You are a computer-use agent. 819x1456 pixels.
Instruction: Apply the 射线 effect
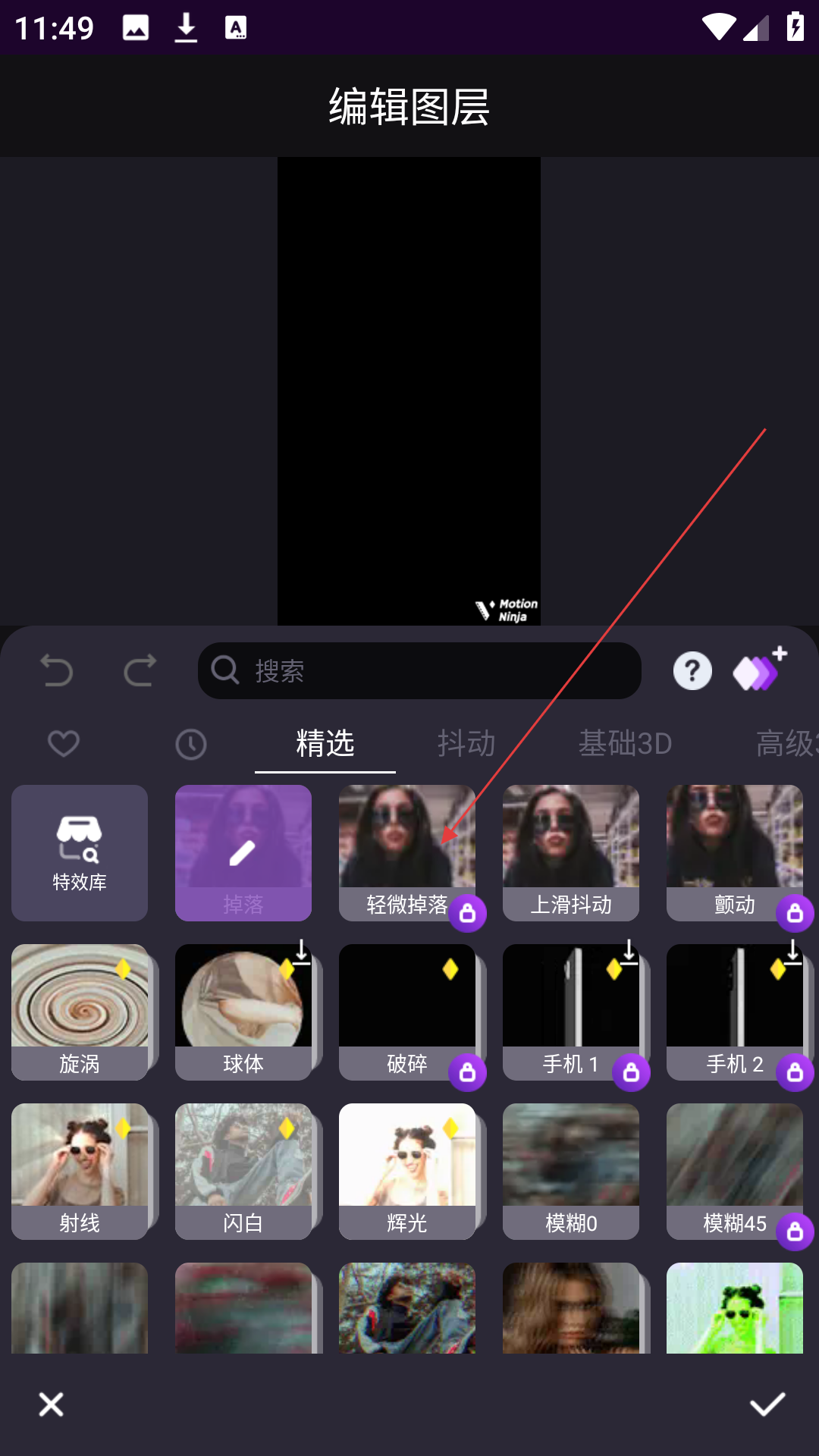point(80,1172)
